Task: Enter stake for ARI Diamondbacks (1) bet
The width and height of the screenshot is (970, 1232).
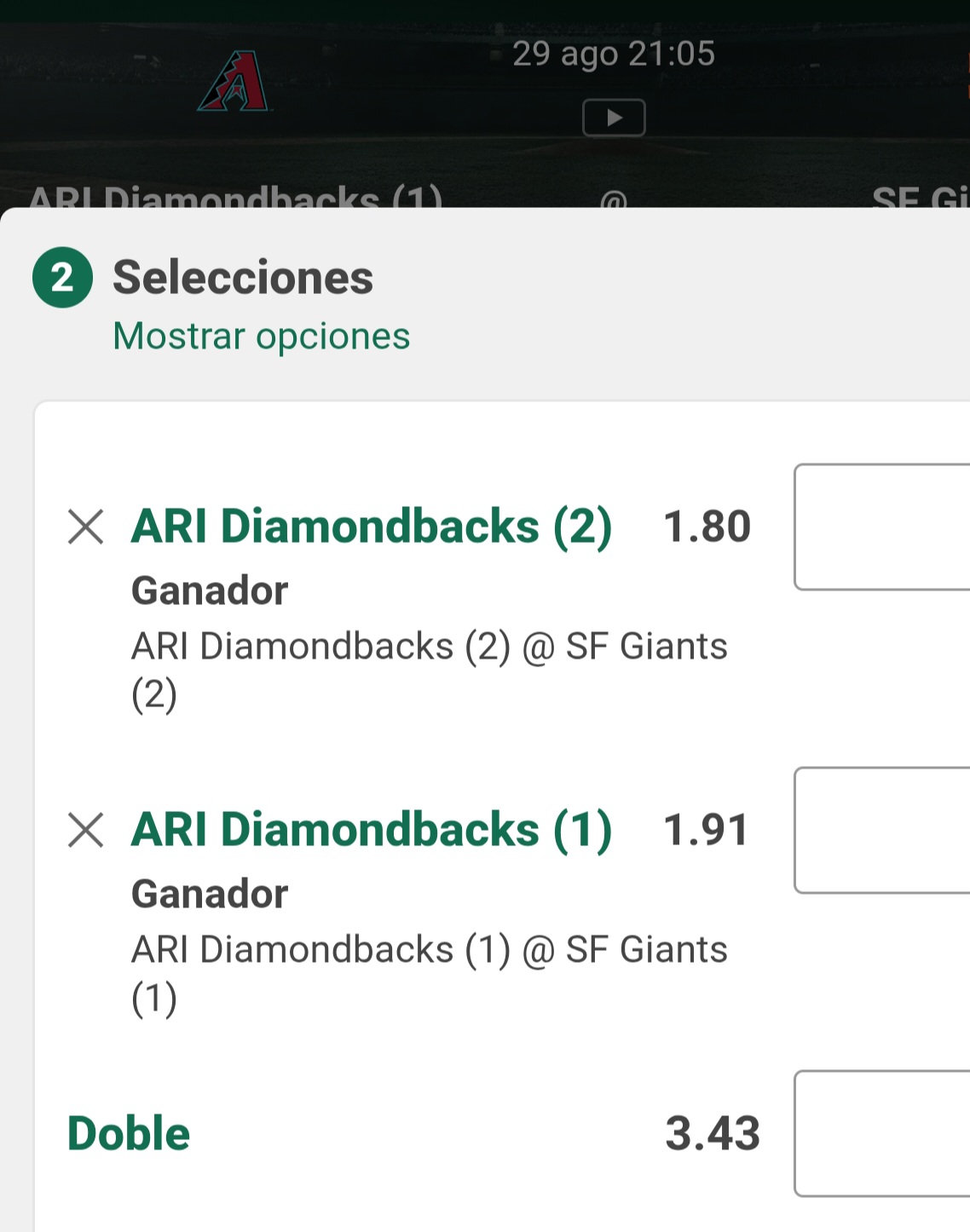Action: pyautogui.click(x=882, y=830)
